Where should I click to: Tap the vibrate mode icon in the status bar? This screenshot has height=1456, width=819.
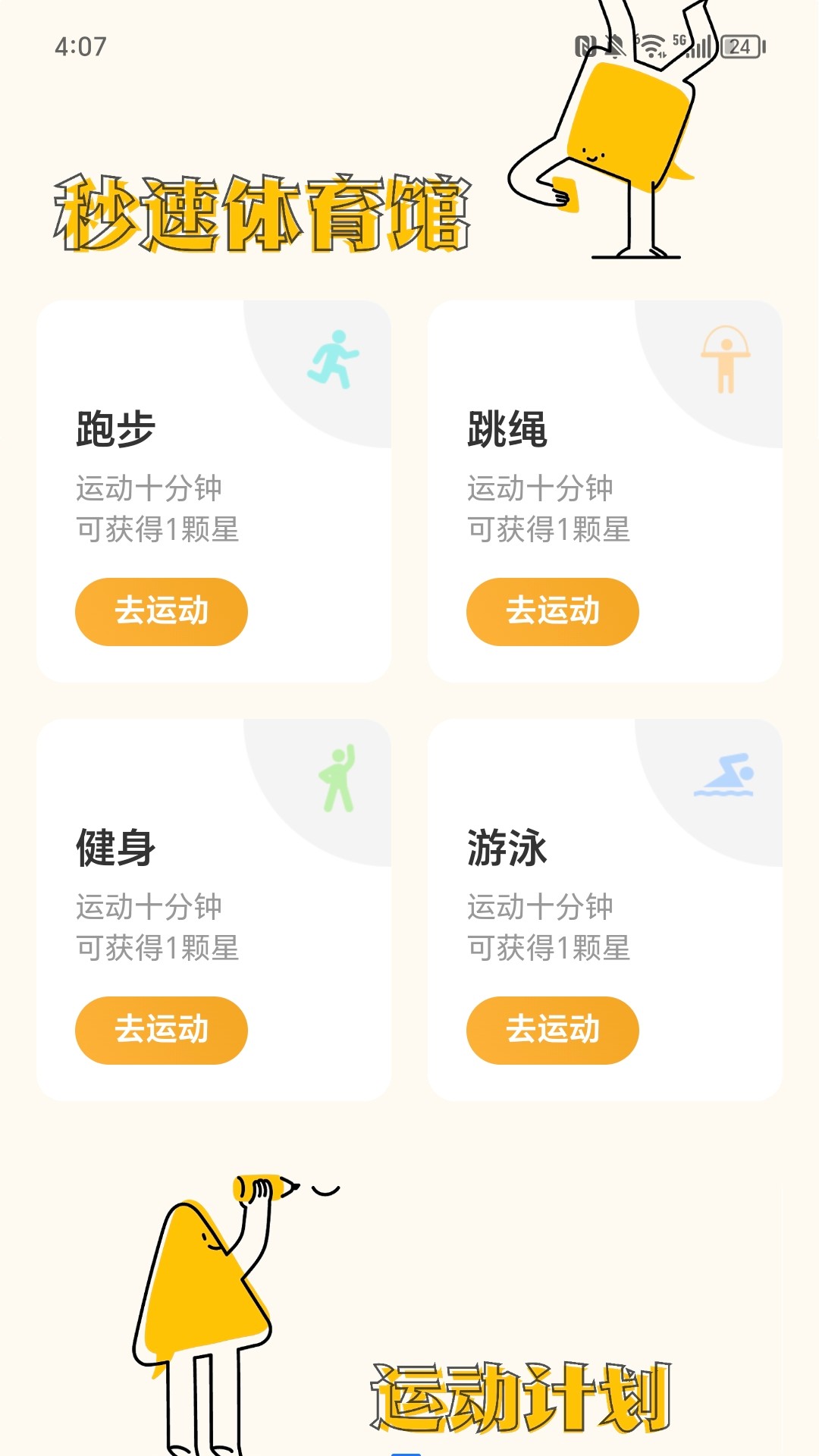(x=616, y=45)
